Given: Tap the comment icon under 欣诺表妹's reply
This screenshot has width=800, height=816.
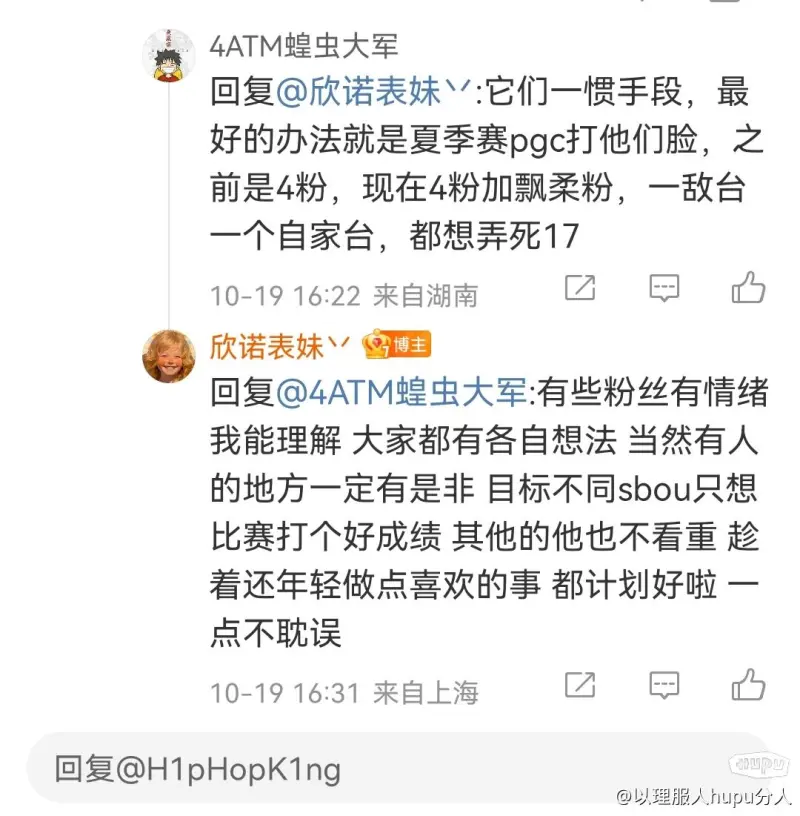Looking at the screenshot, I should coord(664,686).
